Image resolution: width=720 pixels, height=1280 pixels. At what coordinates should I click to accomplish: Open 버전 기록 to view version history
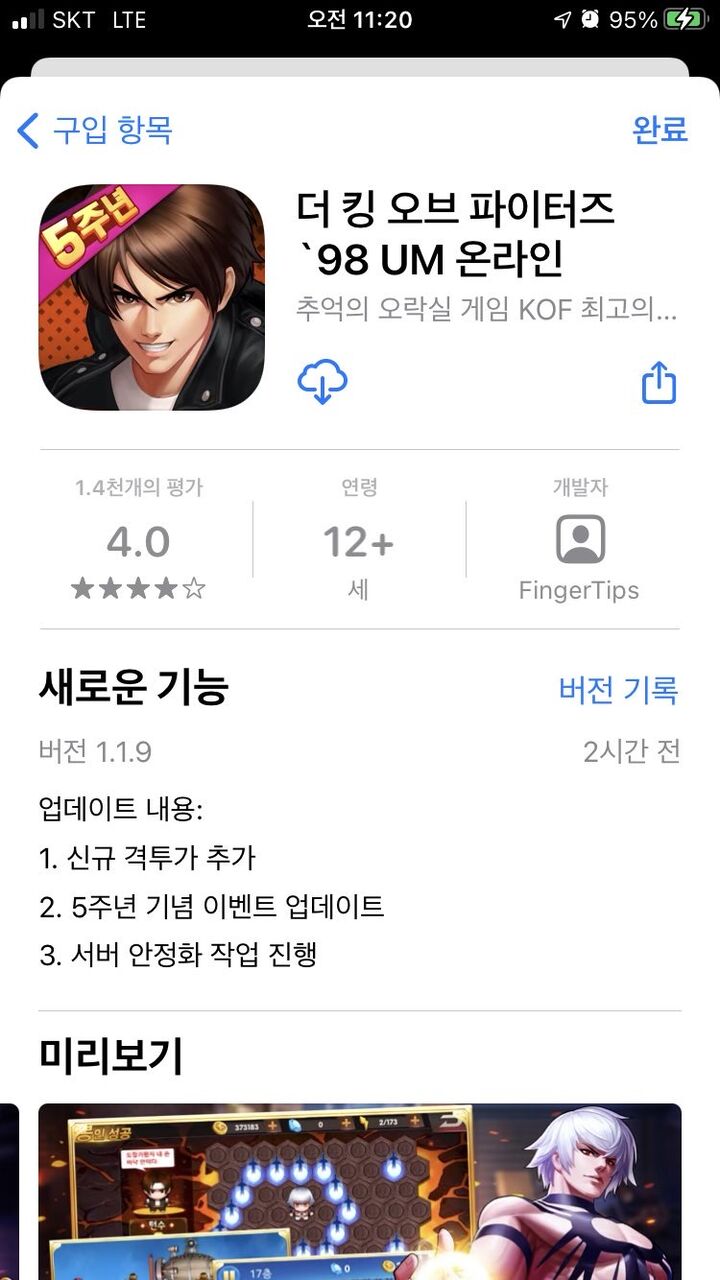coord(618,690)
